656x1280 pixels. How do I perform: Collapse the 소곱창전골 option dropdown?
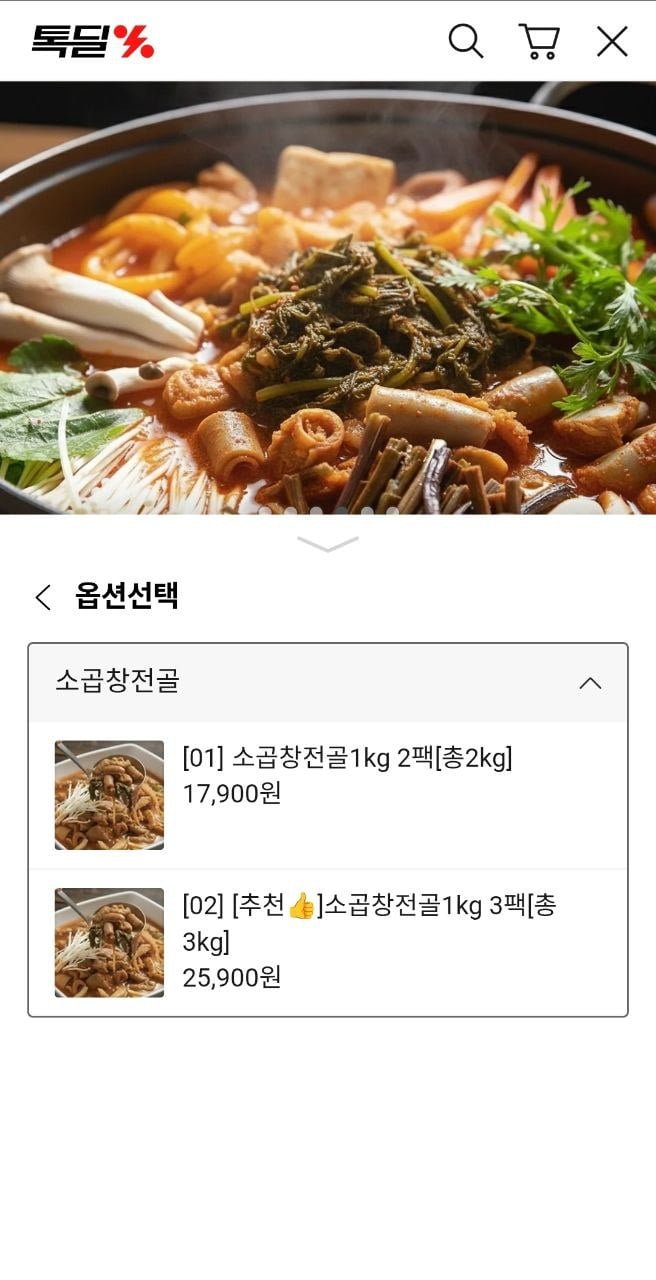(x=590, y=683)
